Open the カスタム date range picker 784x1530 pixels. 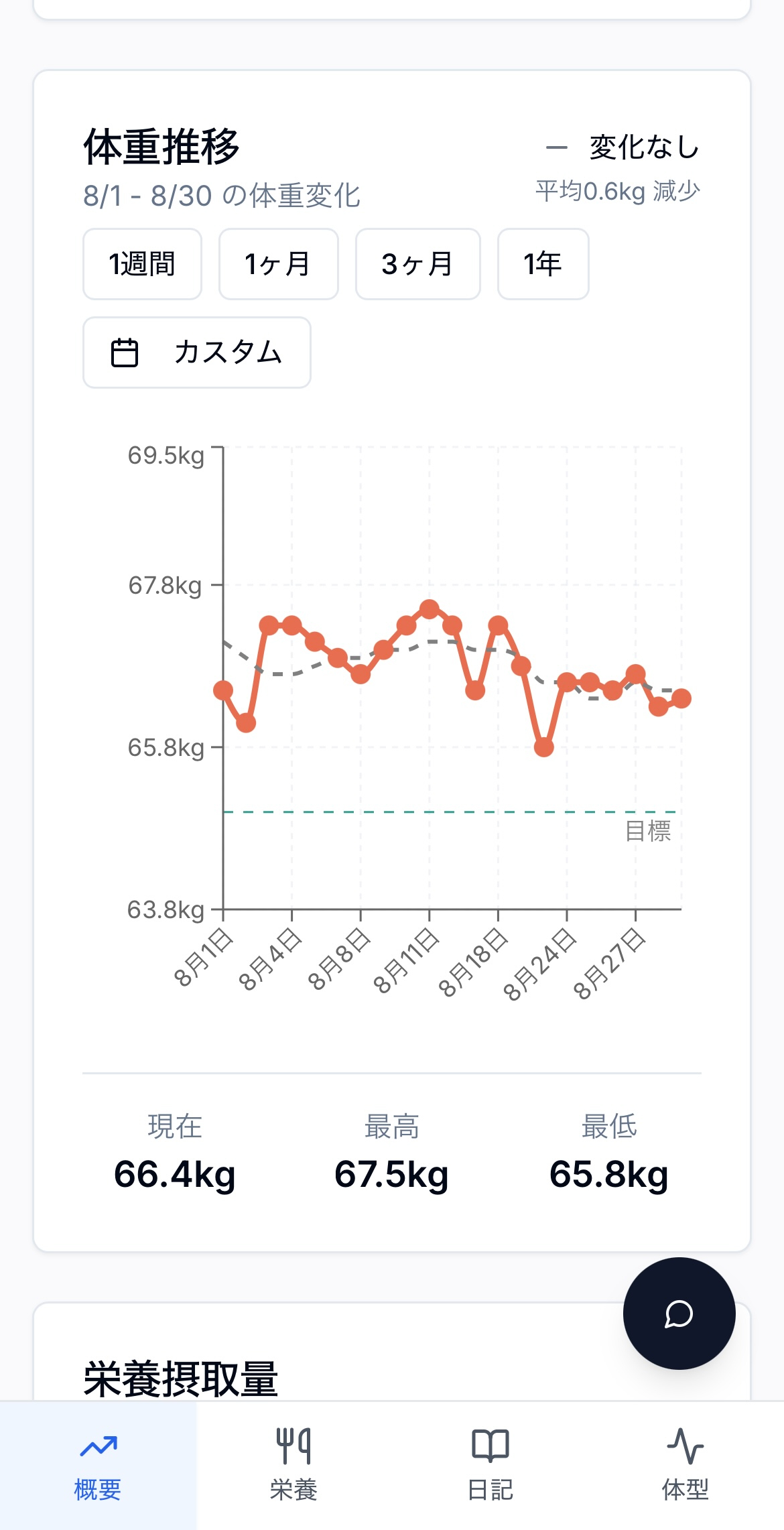pyautogui.click(x=197, y=353)
